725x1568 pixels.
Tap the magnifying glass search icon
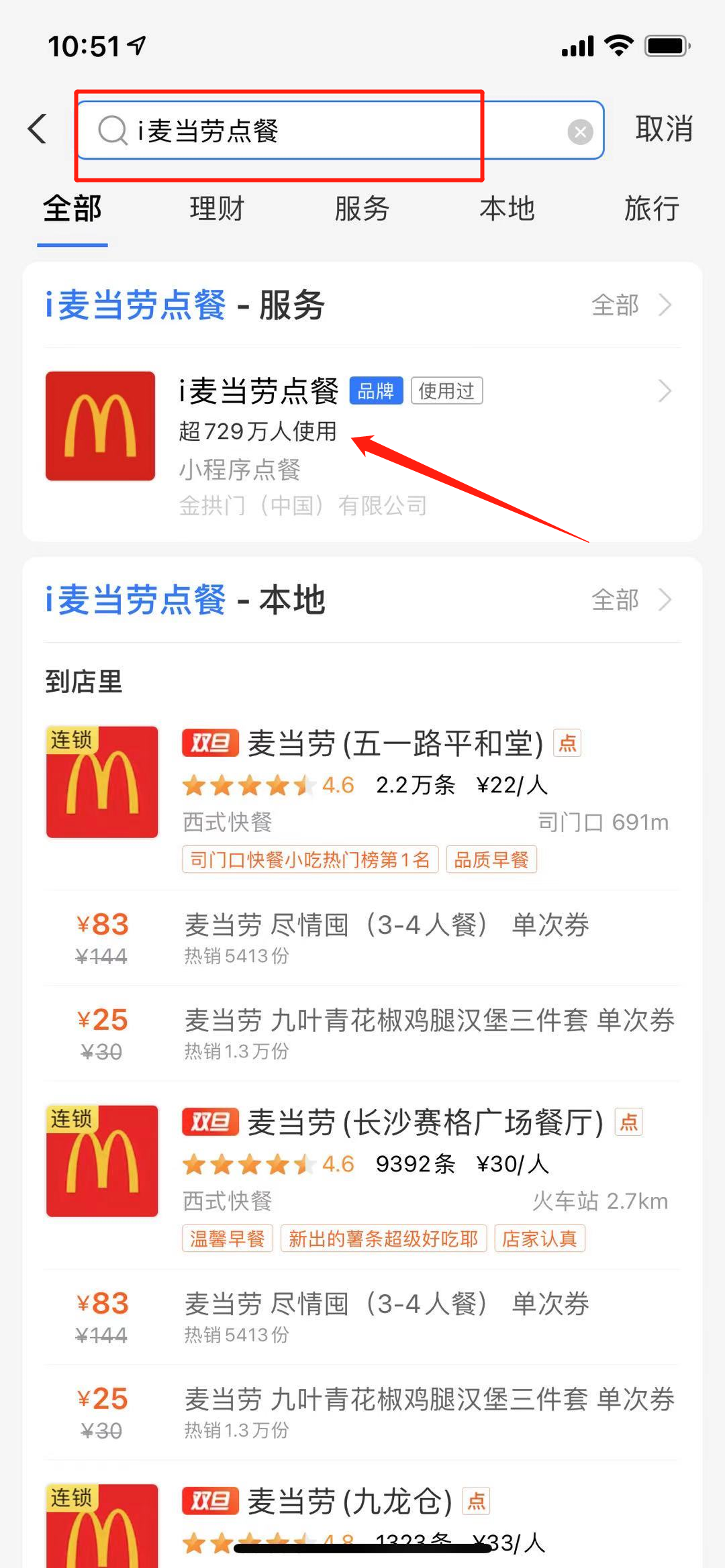pyautogui.click(x=112, y=130)
